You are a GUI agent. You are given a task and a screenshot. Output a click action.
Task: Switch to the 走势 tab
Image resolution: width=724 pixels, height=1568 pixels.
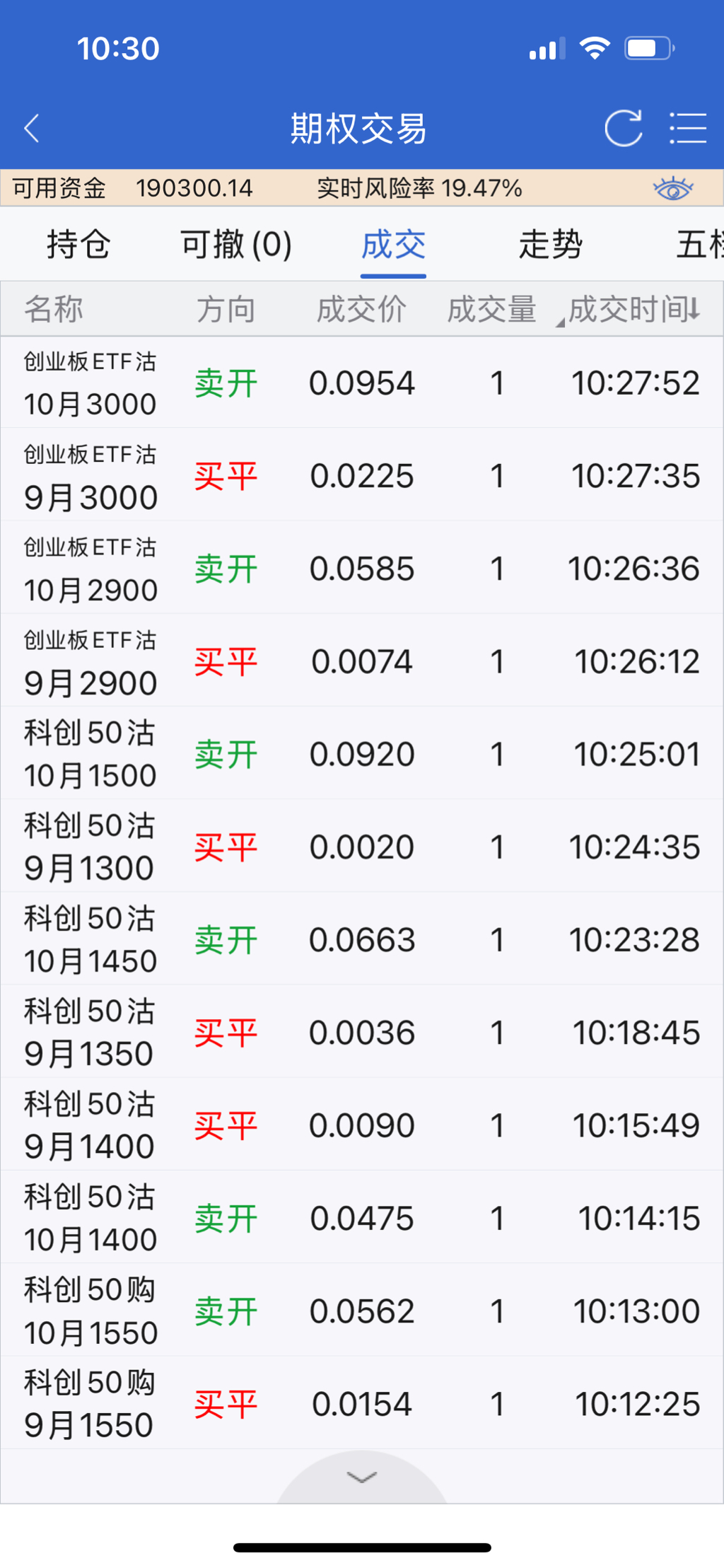550,245
